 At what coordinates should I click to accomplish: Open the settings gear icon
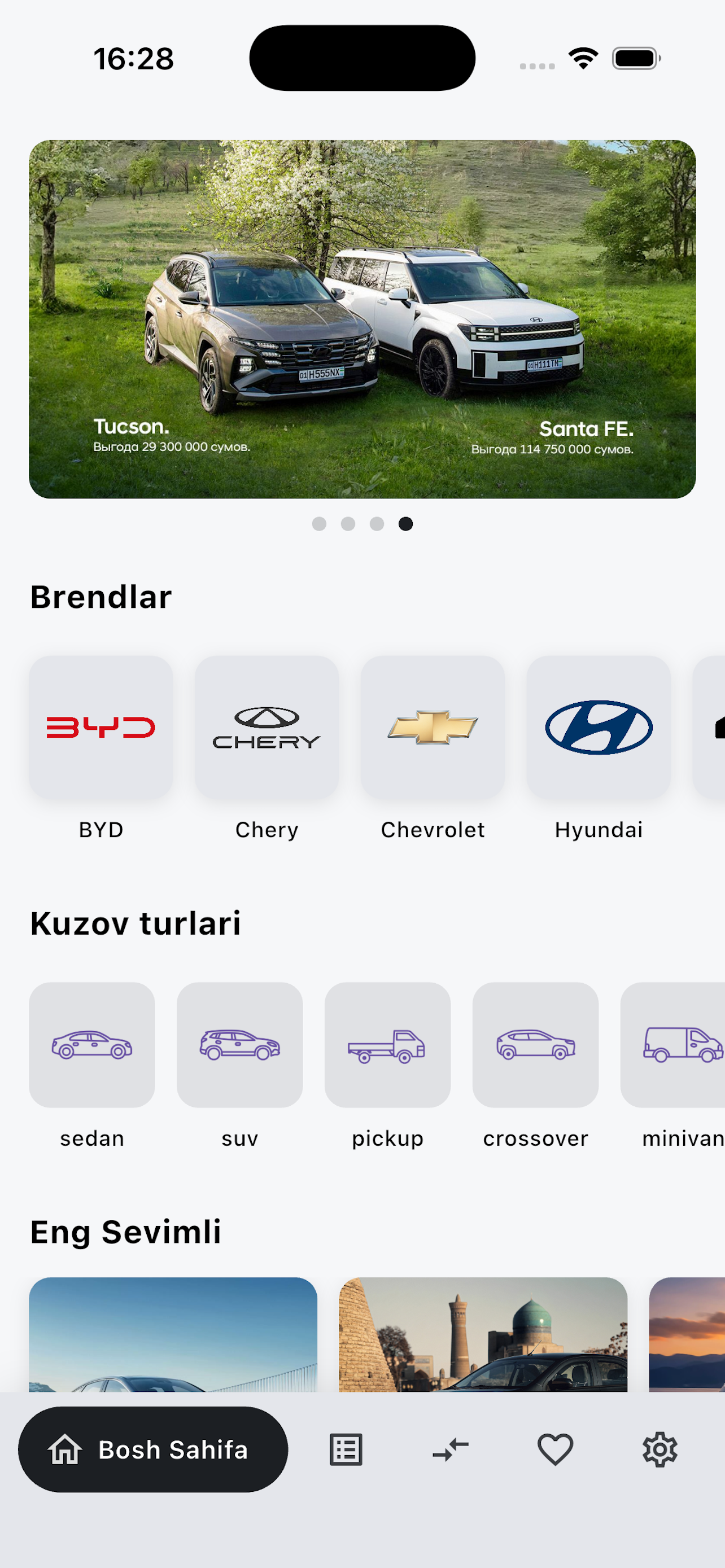[661, 1449]
